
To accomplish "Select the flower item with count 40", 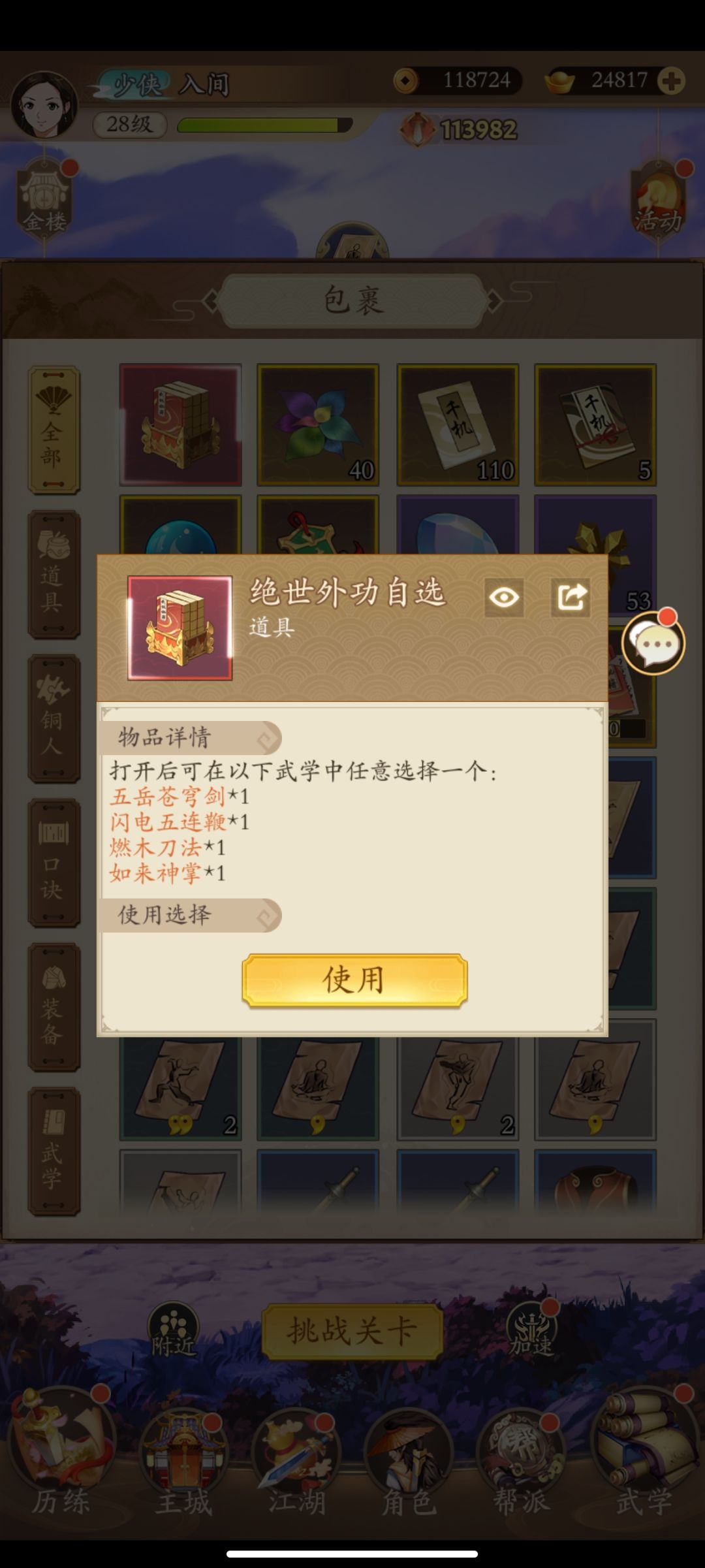I will [318, 425].
